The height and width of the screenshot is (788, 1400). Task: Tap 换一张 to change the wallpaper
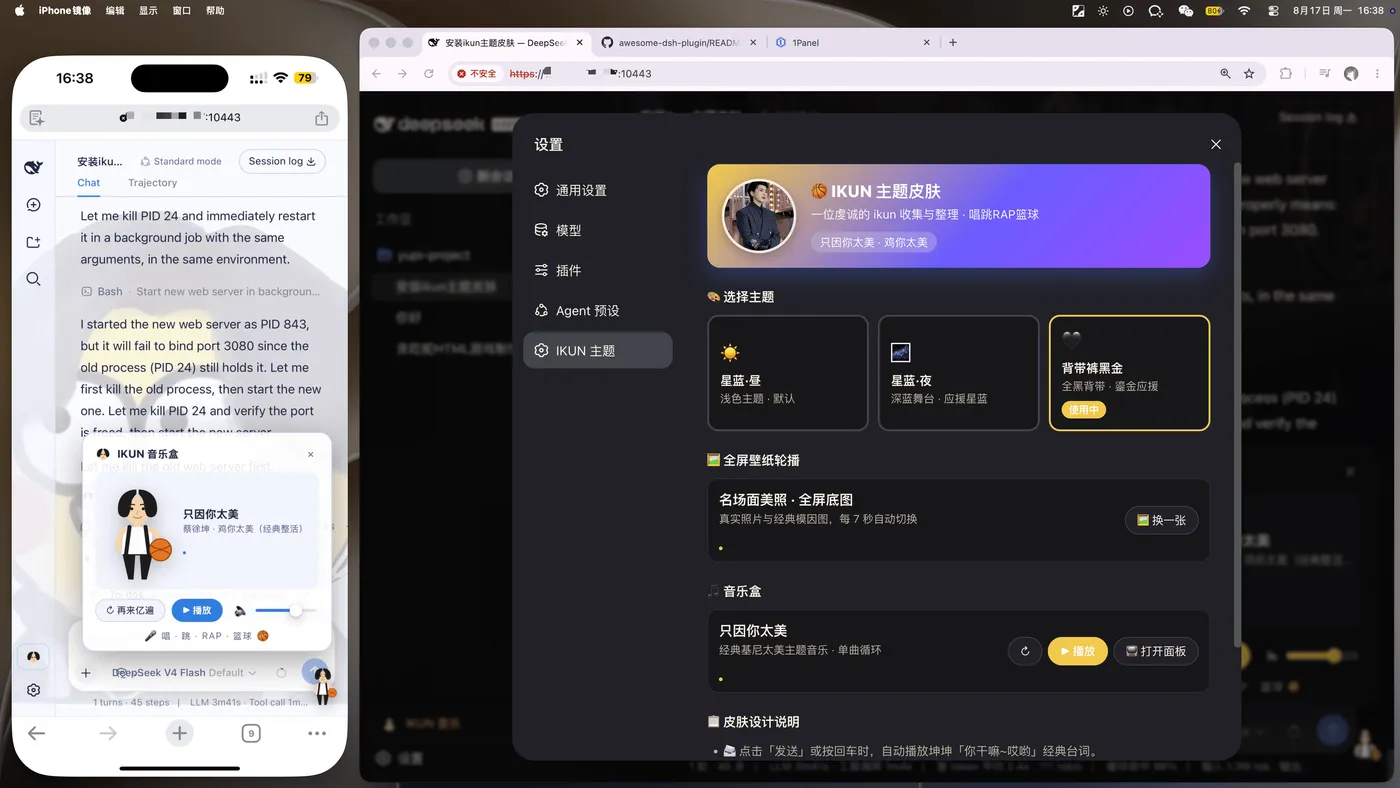1162,520
